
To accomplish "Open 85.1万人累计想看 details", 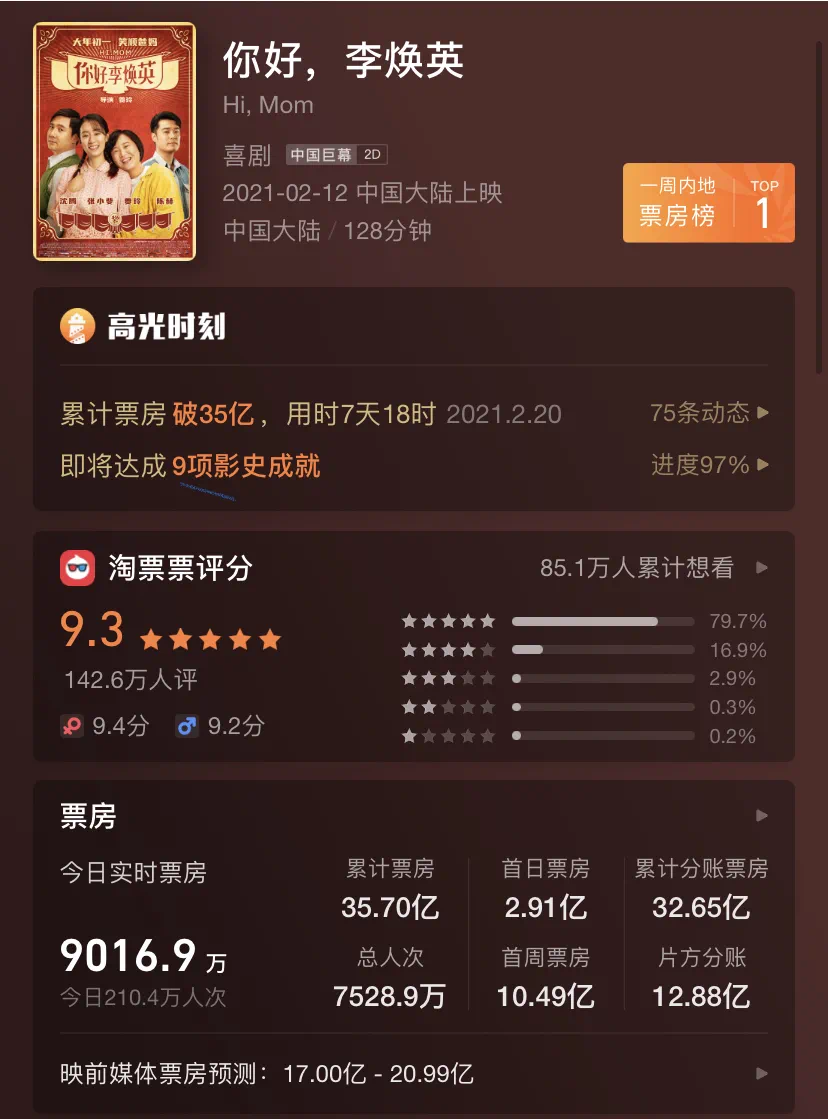I will pyautogui.click(x=652, y=568).
